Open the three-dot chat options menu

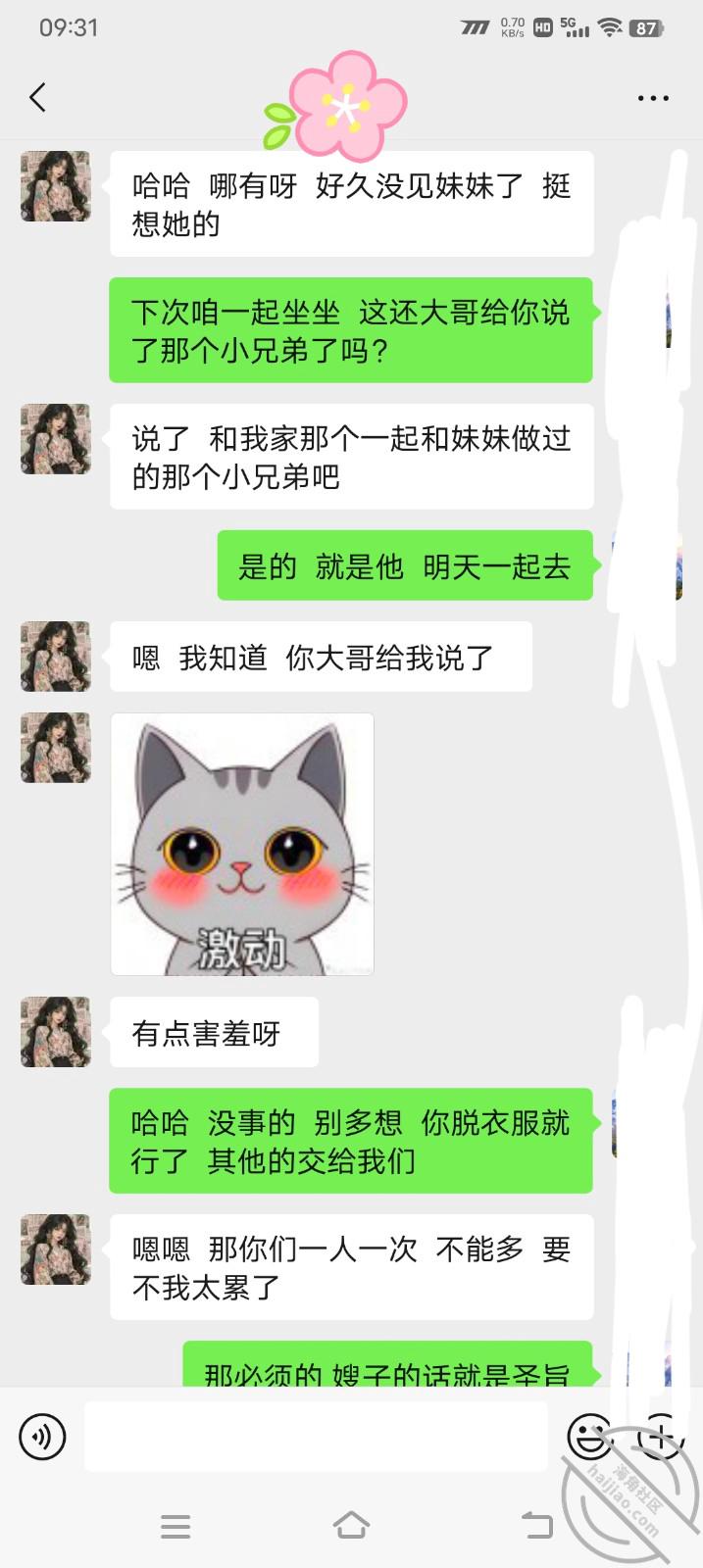653,98
